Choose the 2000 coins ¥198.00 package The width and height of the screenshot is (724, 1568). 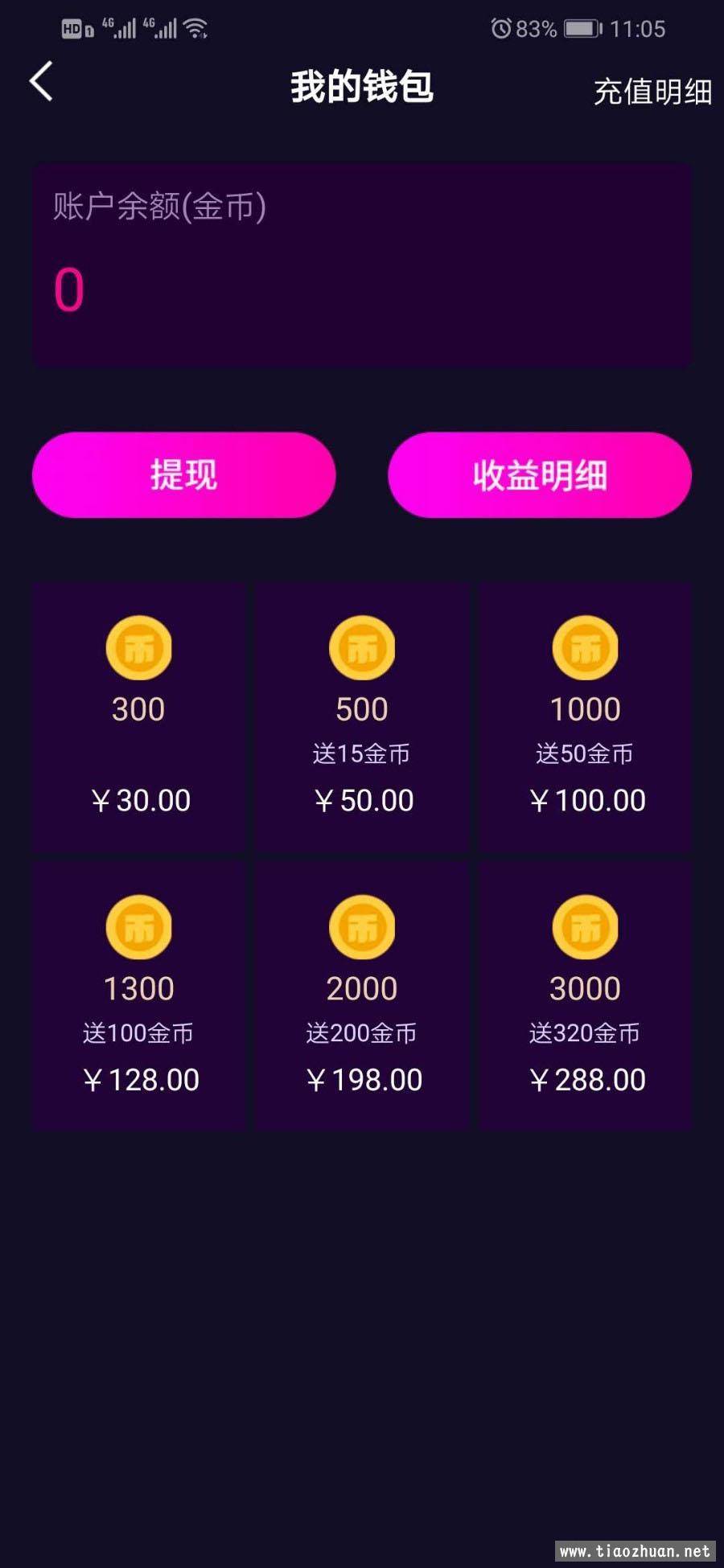click(x=362, y=996)
